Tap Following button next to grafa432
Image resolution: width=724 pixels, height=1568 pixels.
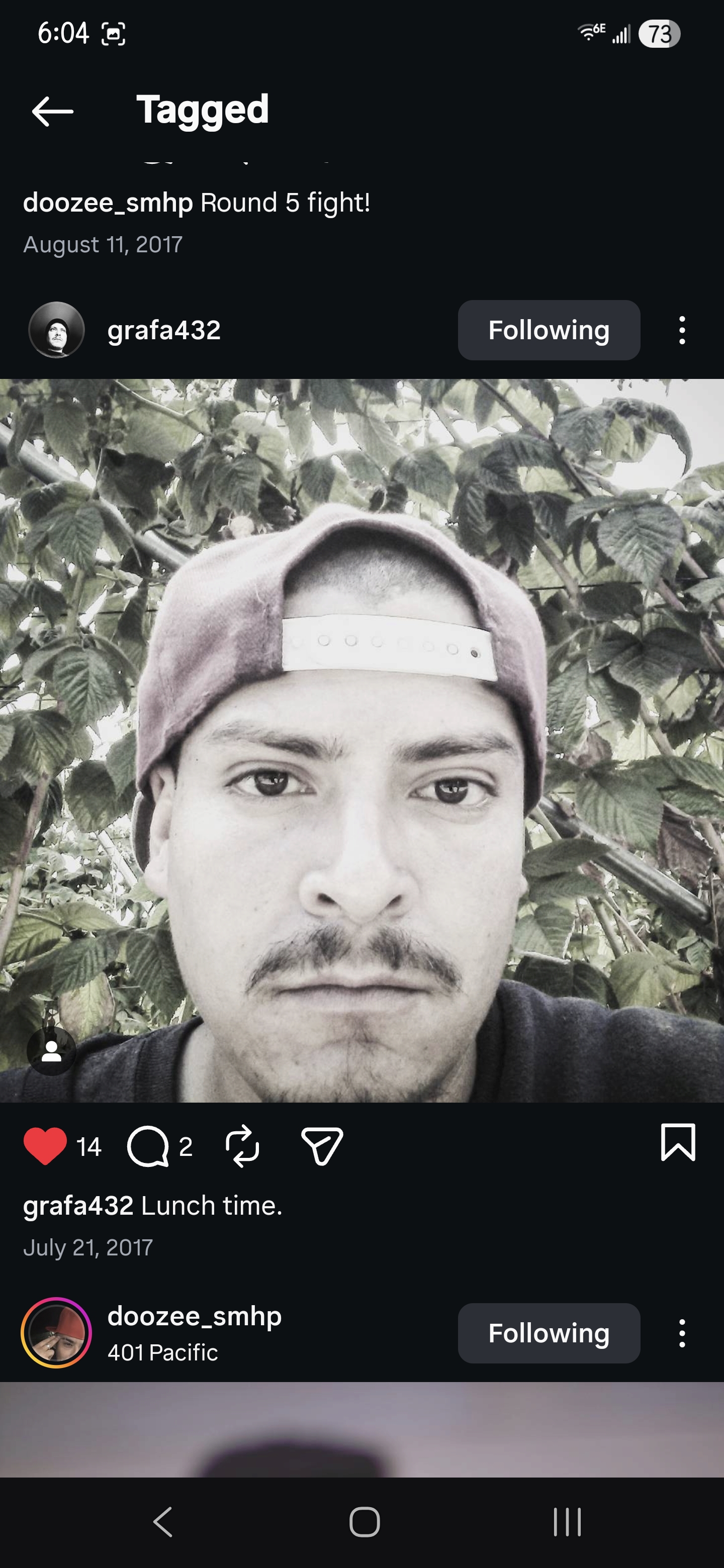click(x=548, y=331)
